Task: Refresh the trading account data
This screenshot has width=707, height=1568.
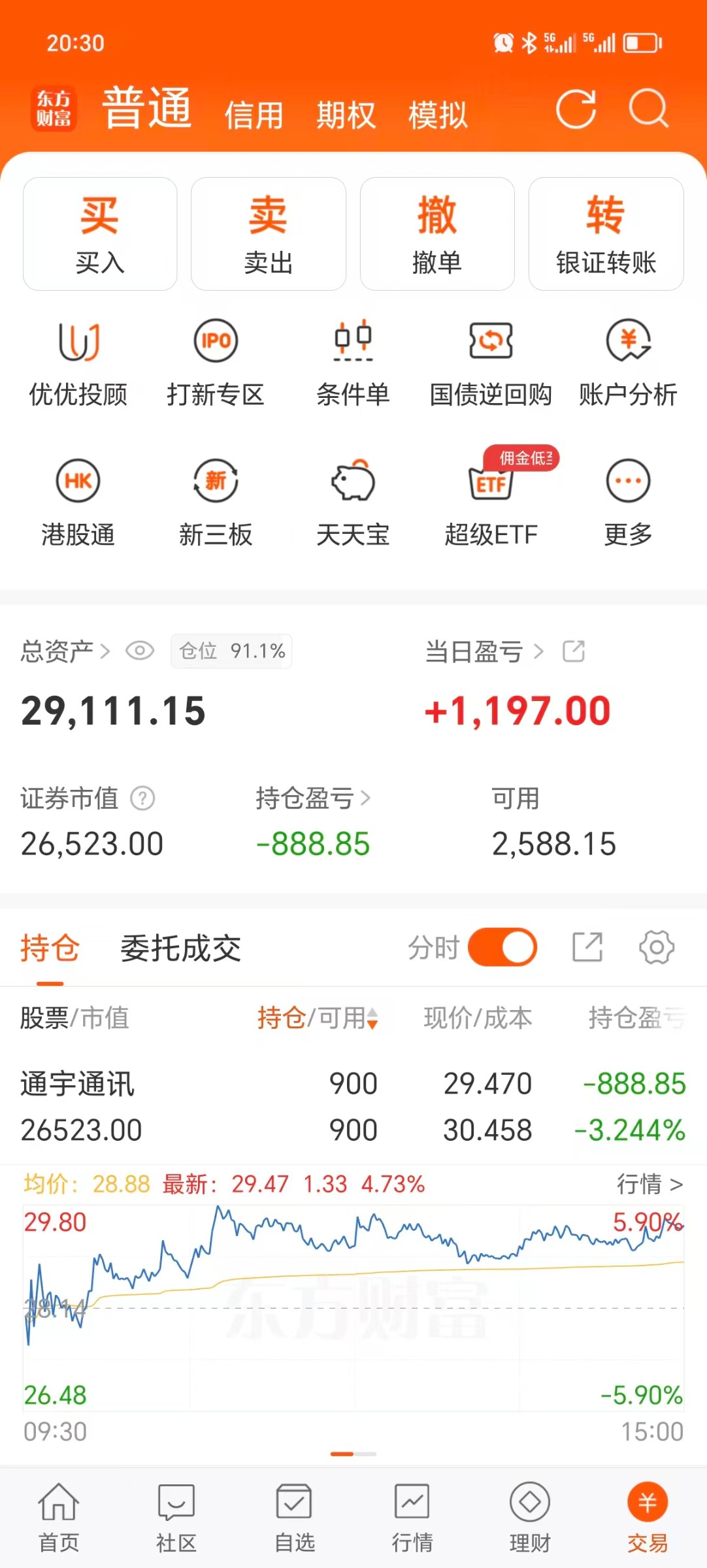Action: (x=576, y=109)
